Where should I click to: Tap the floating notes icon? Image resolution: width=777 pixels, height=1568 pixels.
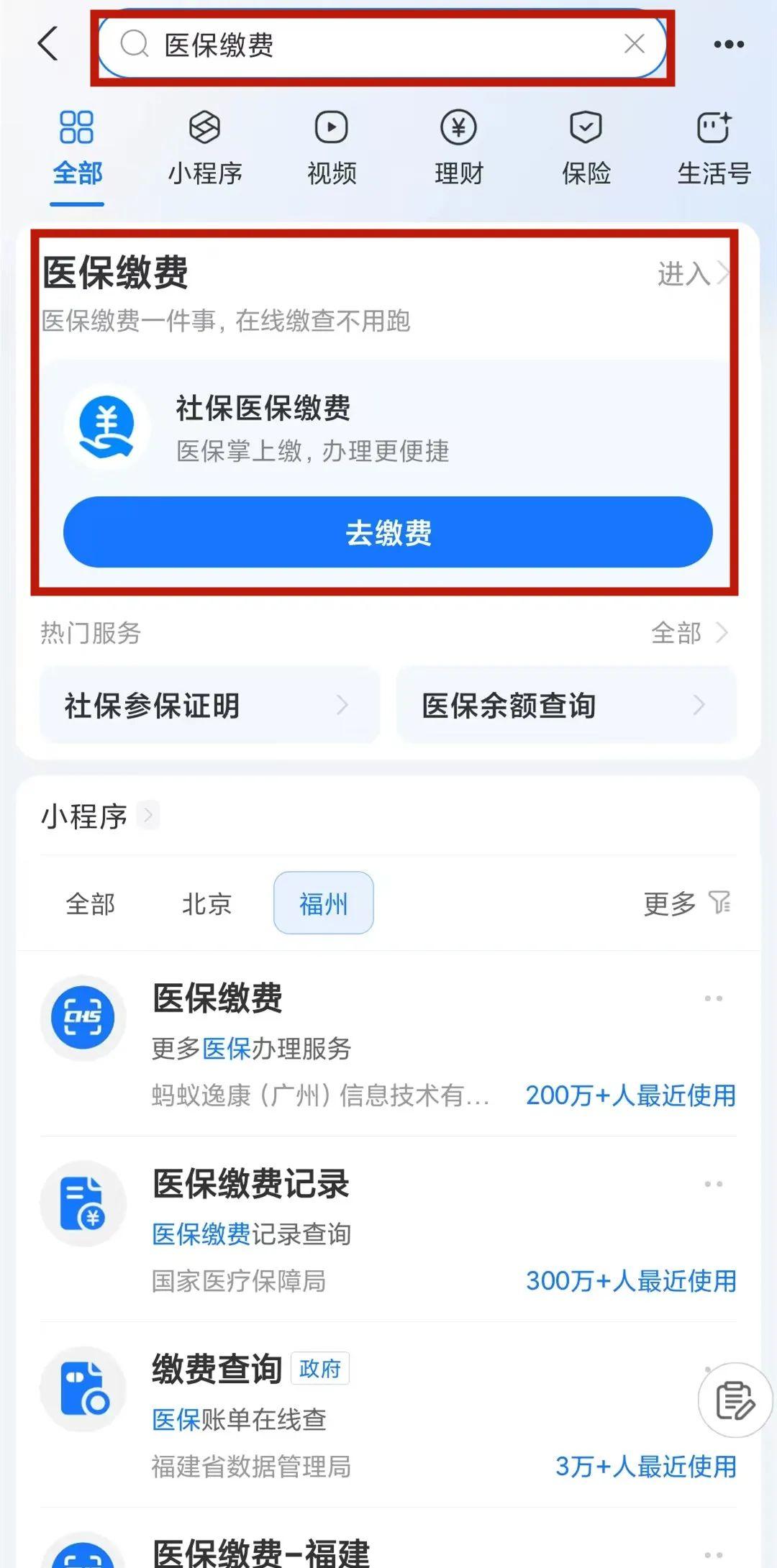tap(735, 1400)
